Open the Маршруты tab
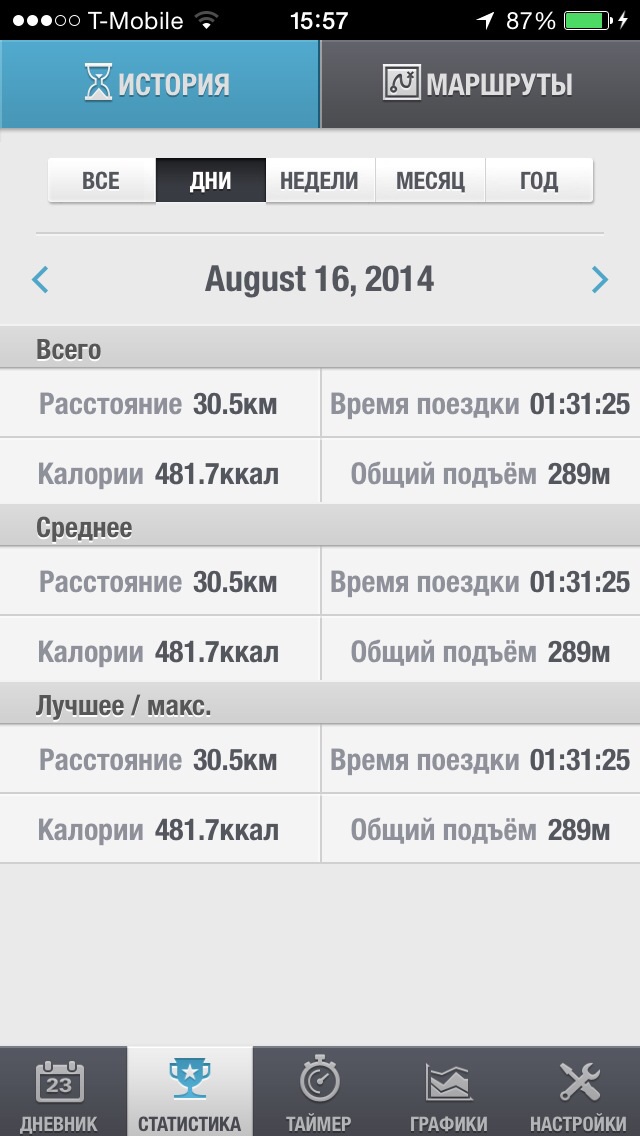The image size is (640, 1136). [x=479, y=84]
